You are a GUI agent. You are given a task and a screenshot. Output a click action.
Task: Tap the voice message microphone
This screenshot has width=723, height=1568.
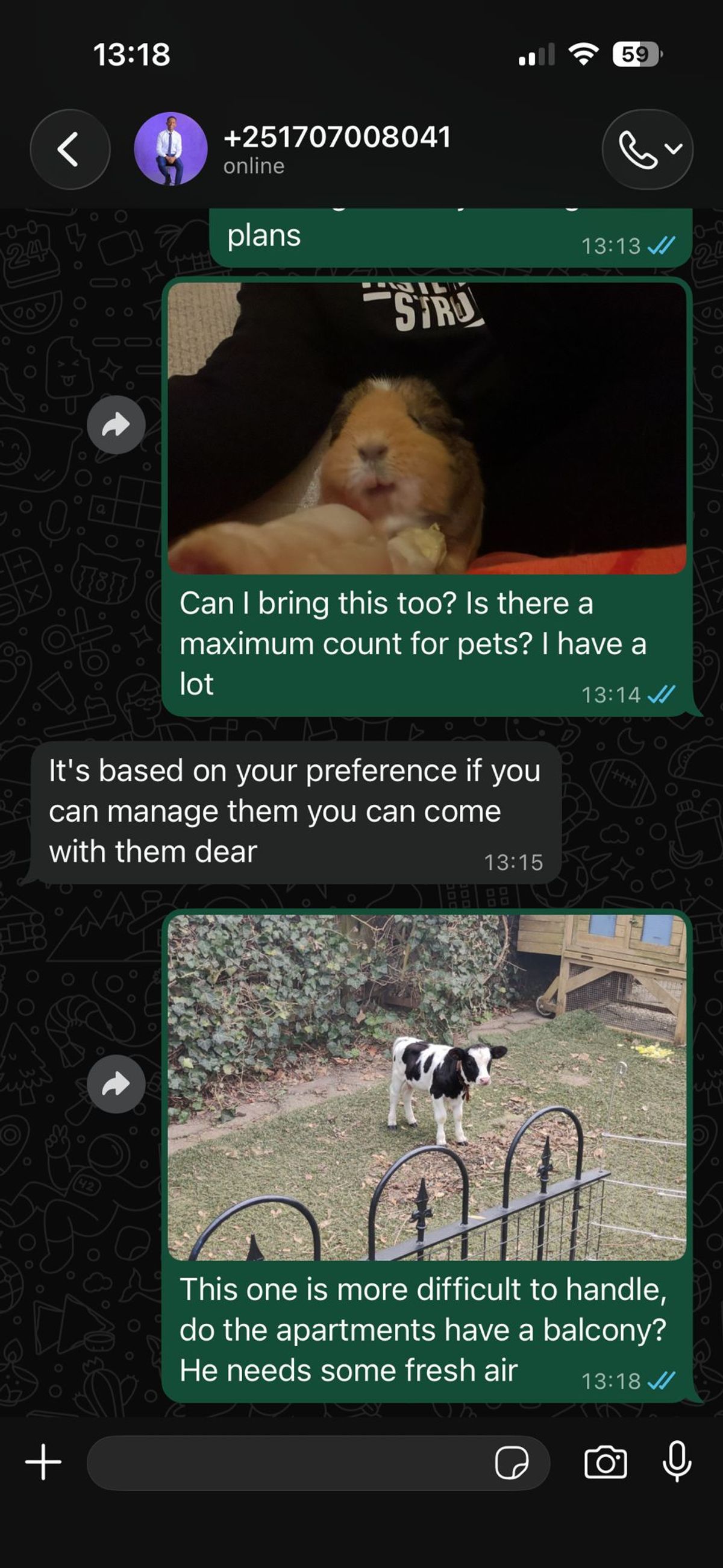[677, 1461]
